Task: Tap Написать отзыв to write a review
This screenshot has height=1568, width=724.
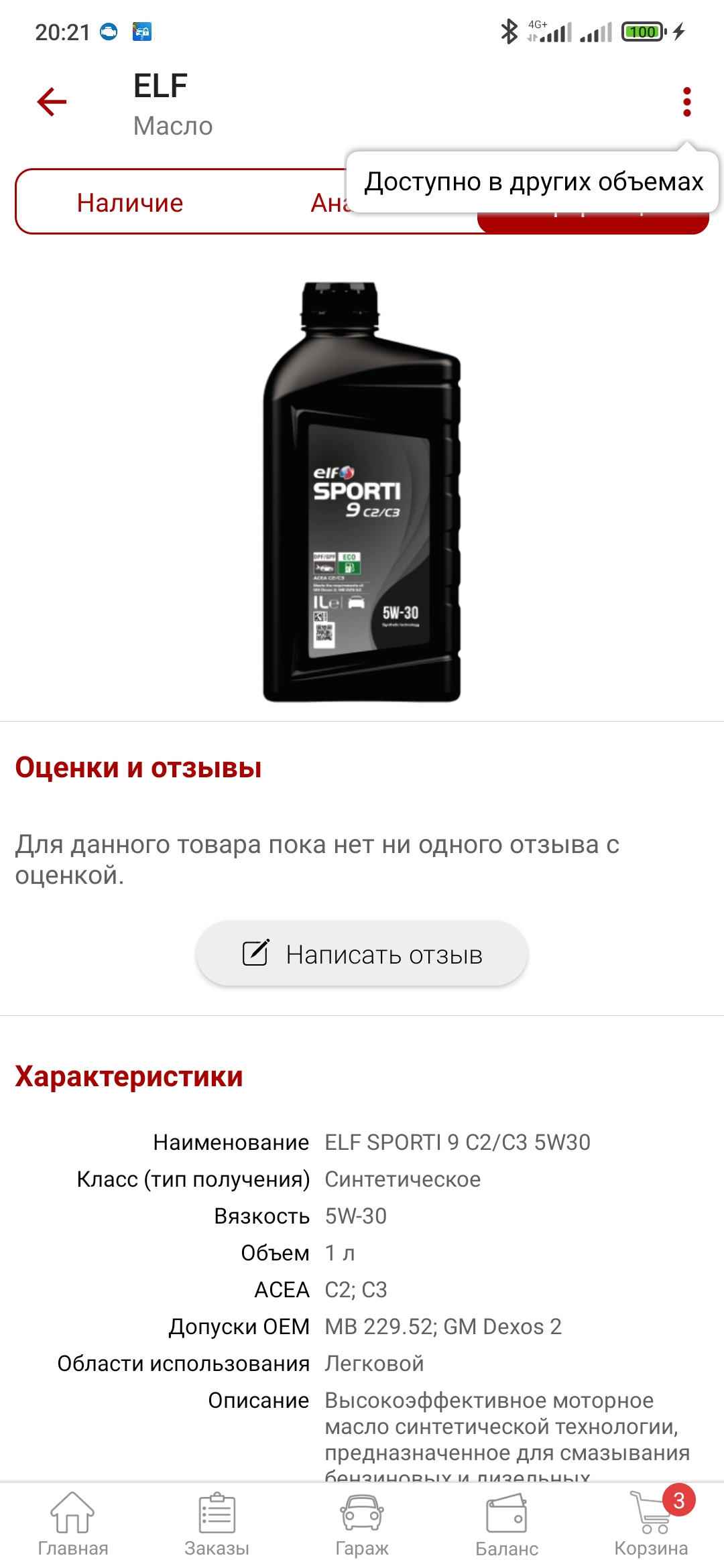Action: click(x=362, y=954)
